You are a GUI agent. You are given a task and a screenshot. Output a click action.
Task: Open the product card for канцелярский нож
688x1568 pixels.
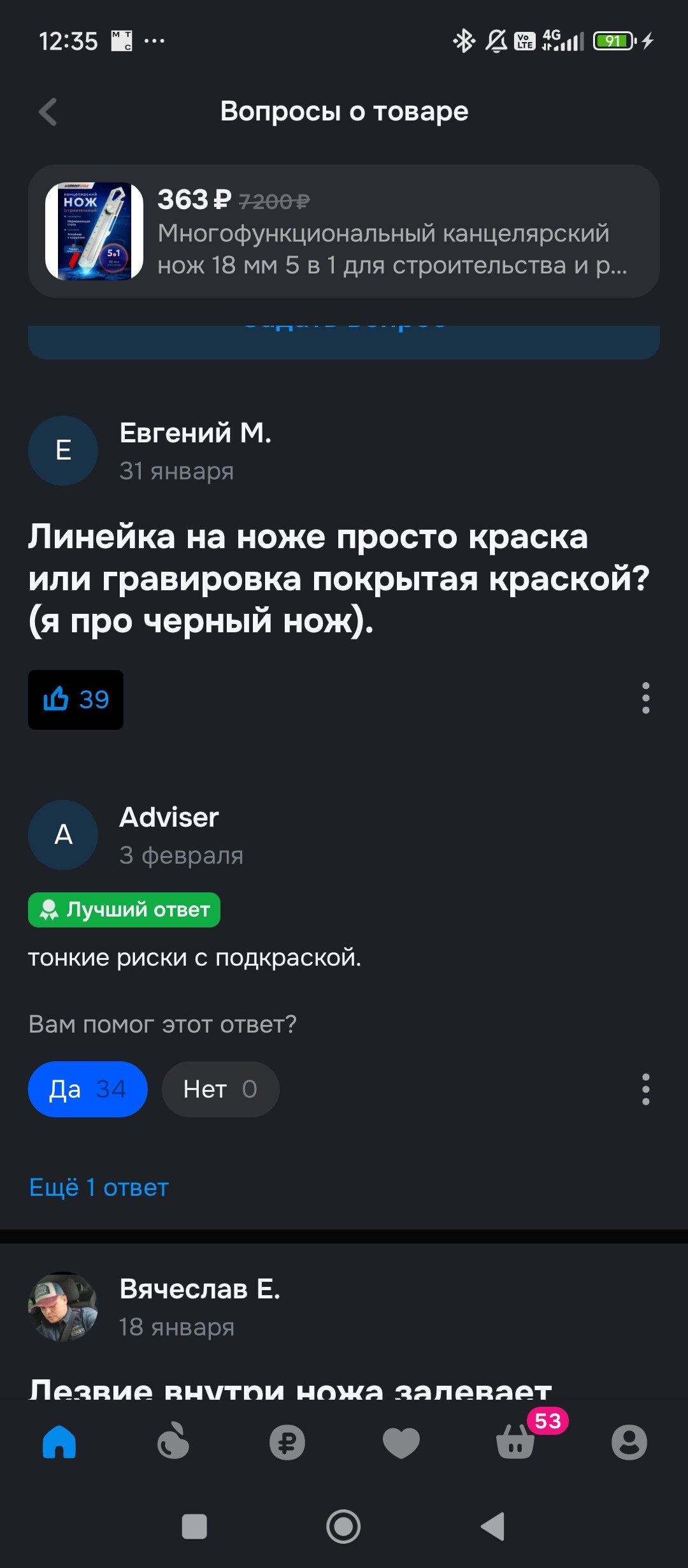tap(344, 231)
